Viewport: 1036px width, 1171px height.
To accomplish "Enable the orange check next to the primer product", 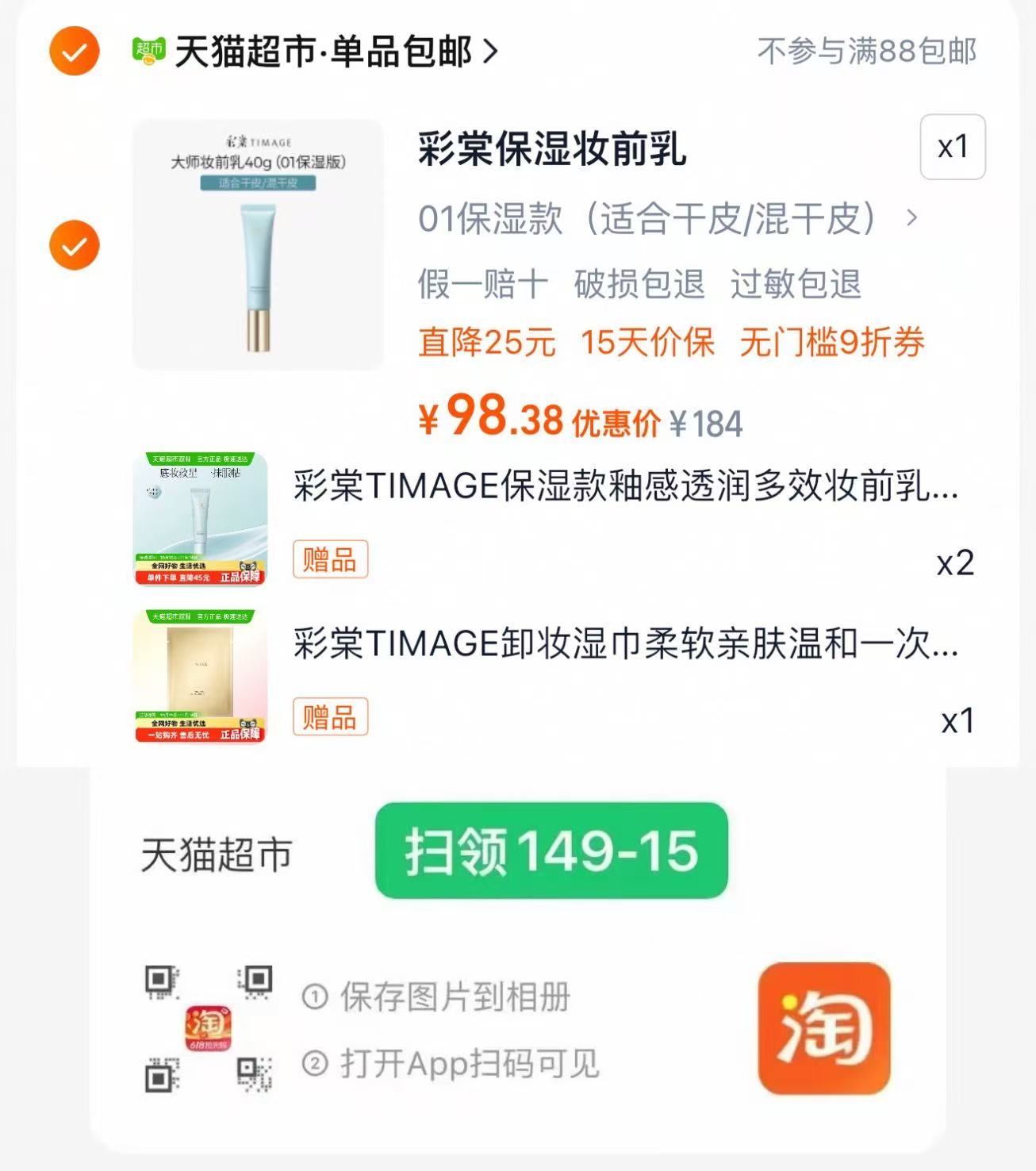I will pos(72,246).
